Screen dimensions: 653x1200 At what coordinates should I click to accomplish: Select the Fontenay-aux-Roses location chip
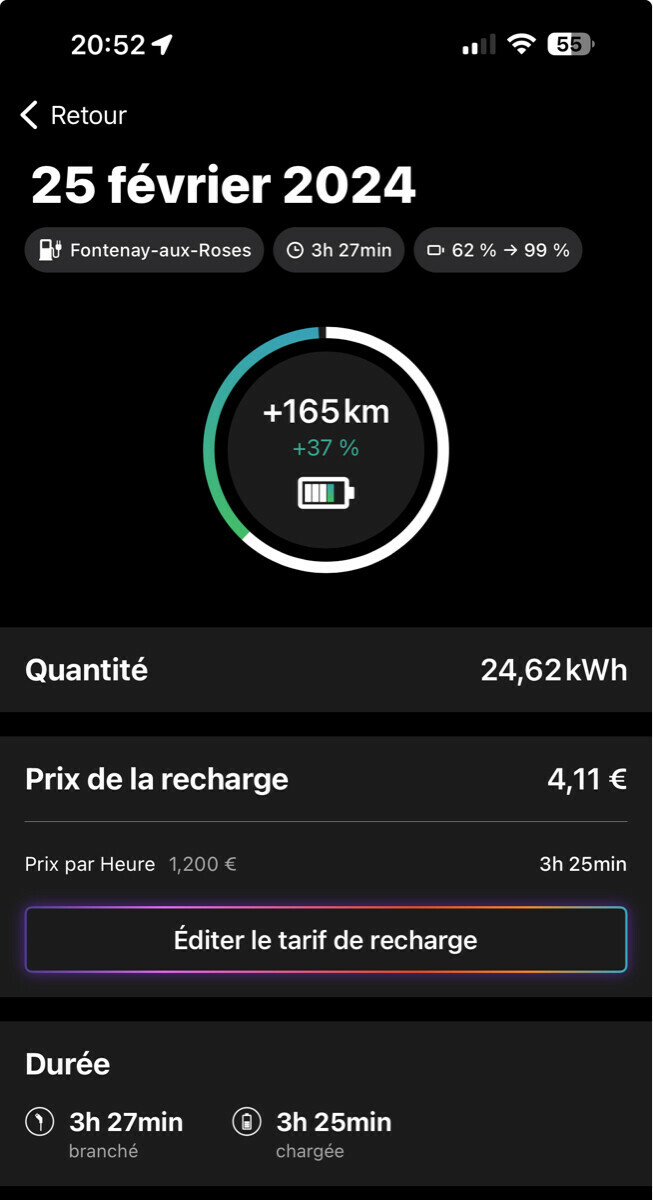tap(145, 250)
